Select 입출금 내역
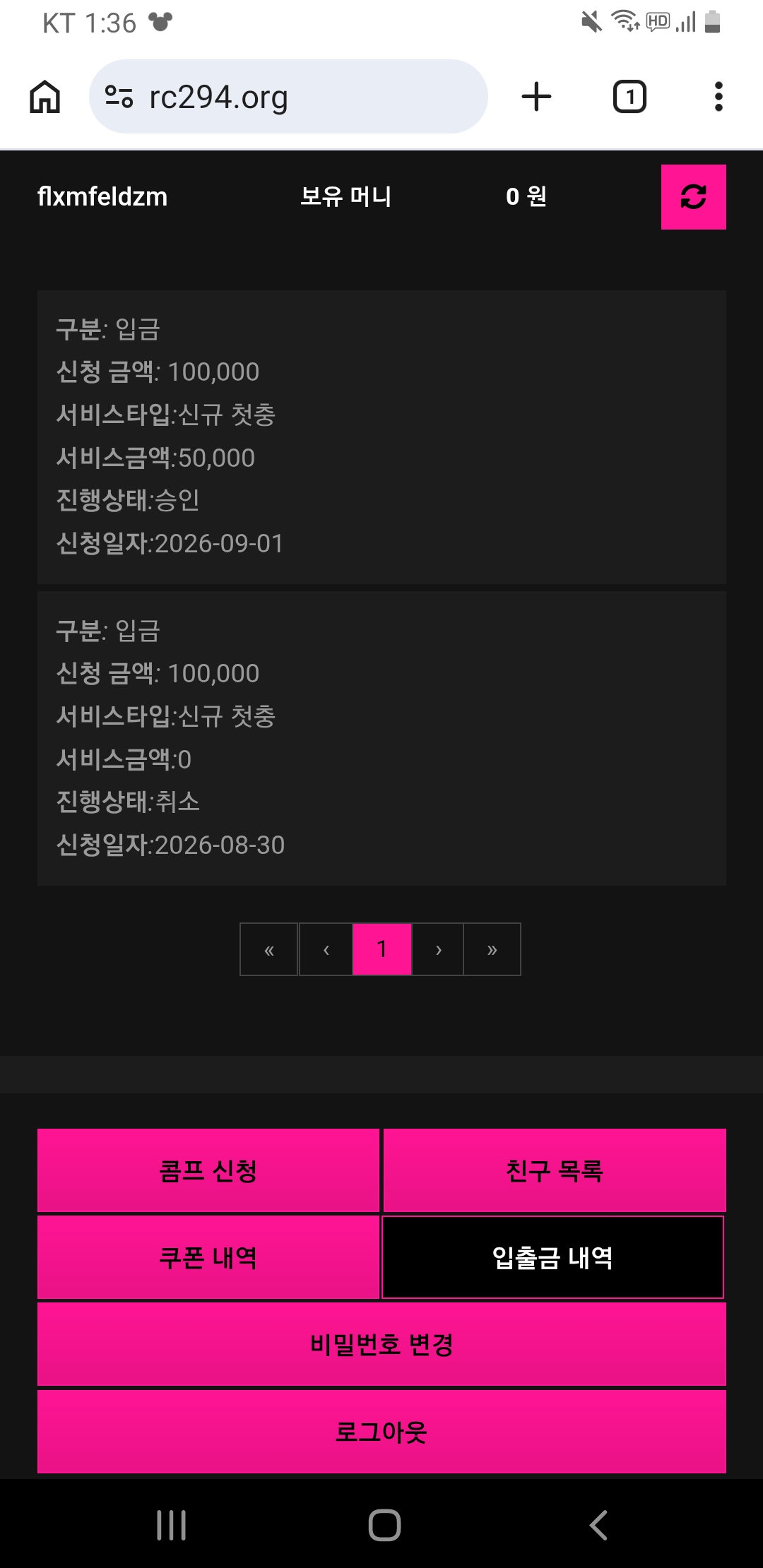Viewport: 763px width, 1568px height. pyautogui.click(x=553, y=1257)
